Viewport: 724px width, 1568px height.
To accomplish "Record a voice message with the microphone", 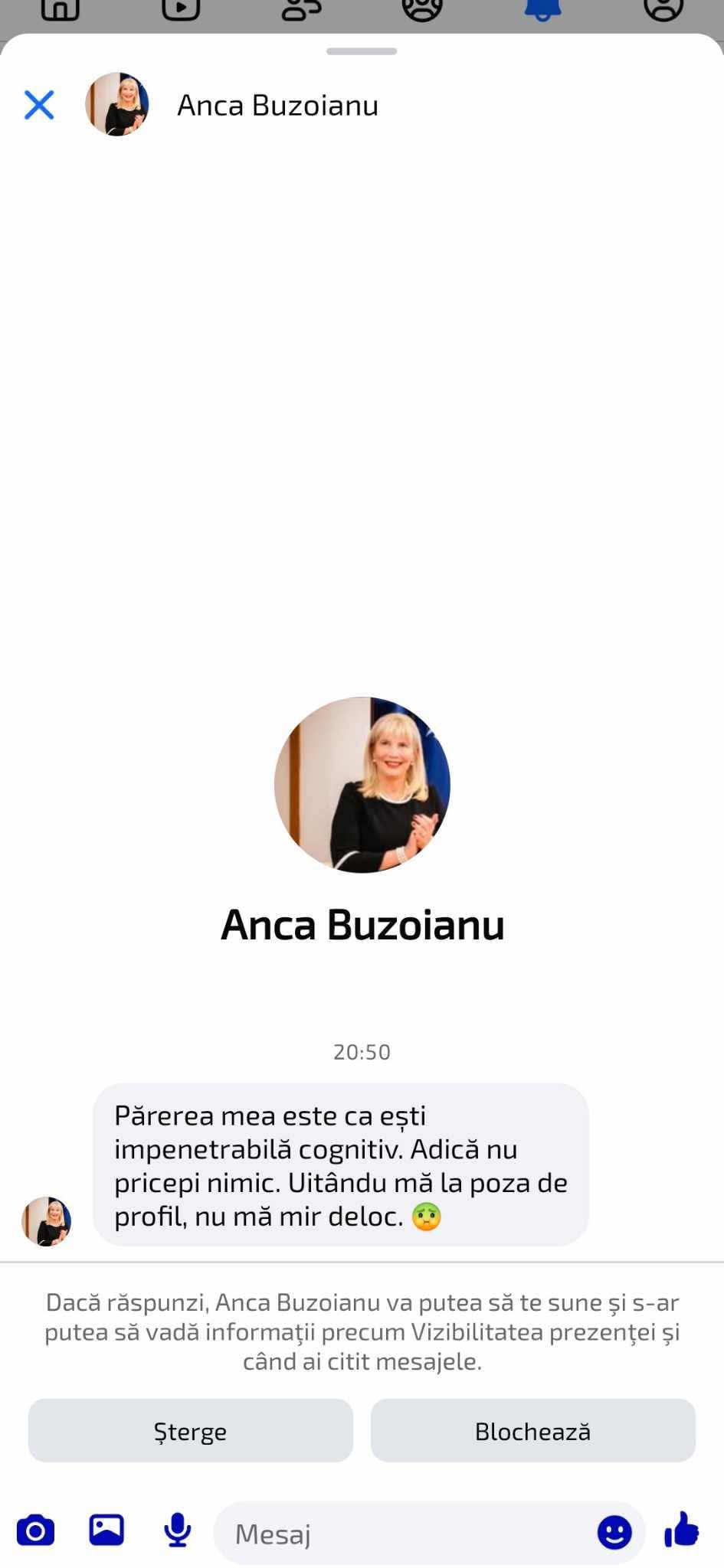I will 178,1530.
